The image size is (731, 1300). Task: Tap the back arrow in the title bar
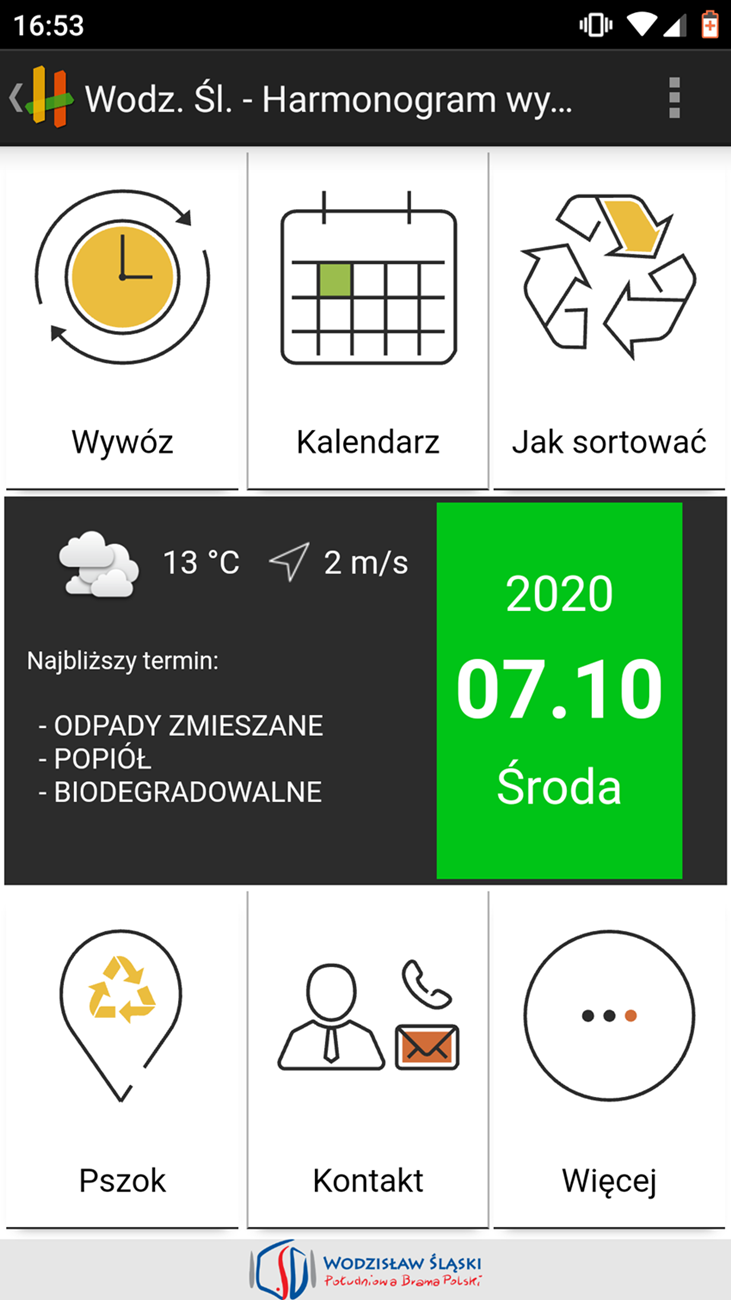14,98
